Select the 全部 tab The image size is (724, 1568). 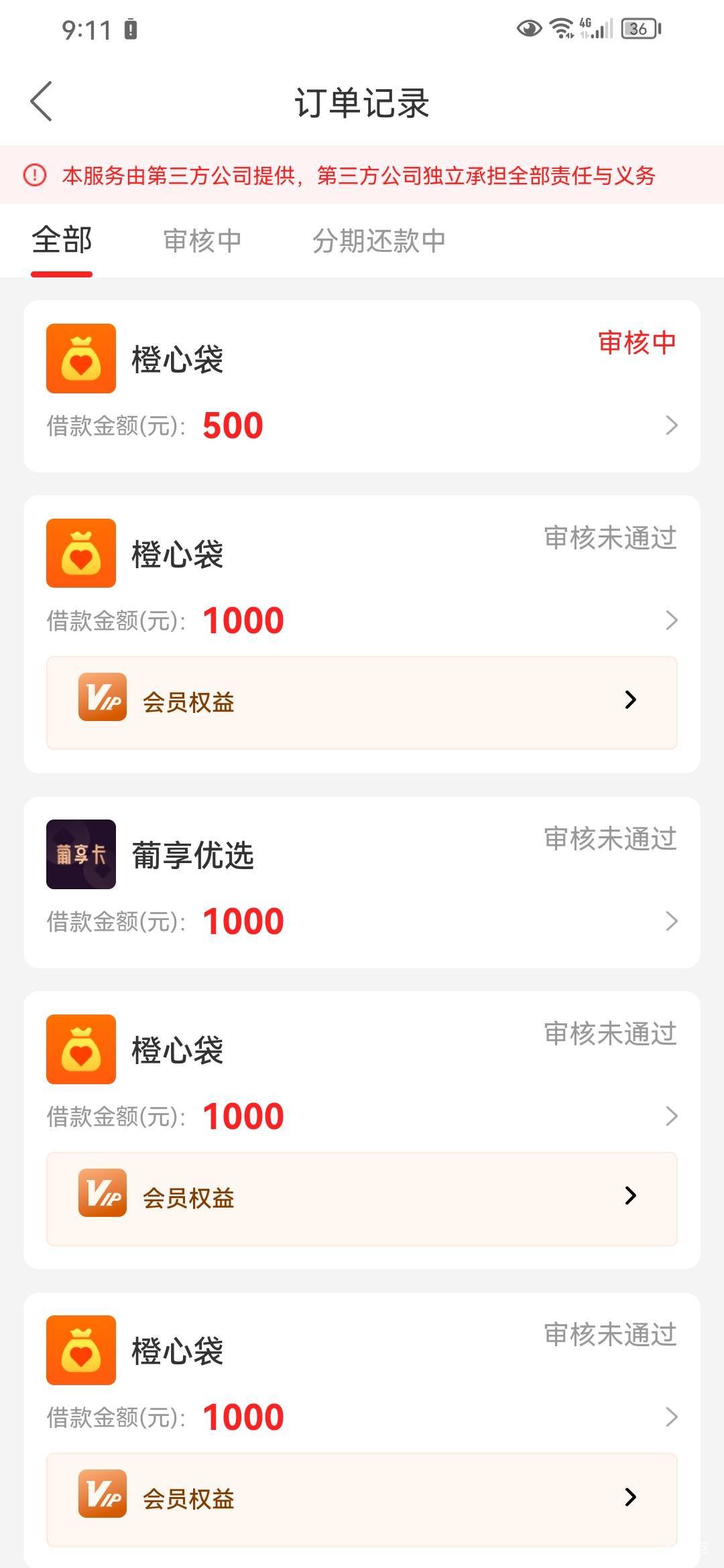coord(62,240)
